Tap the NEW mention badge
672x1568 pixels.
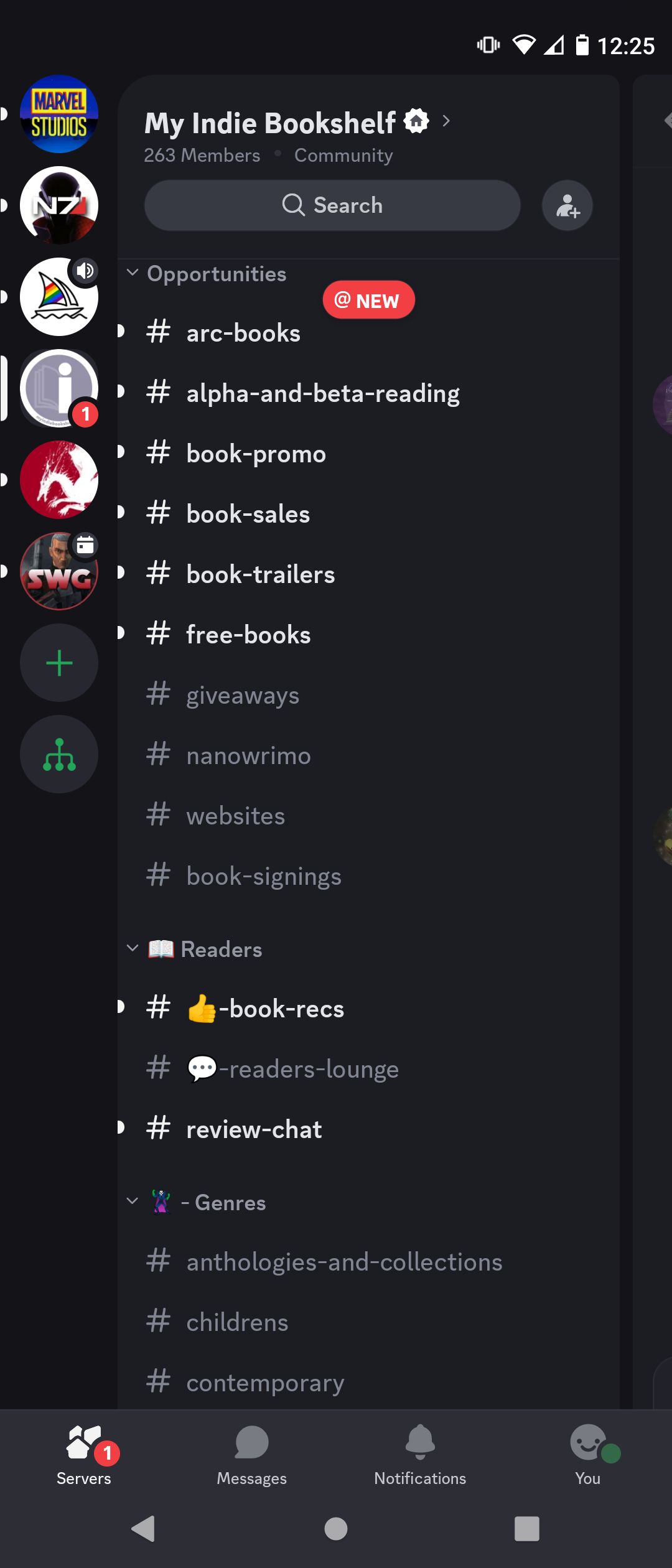tap(369, 300)
